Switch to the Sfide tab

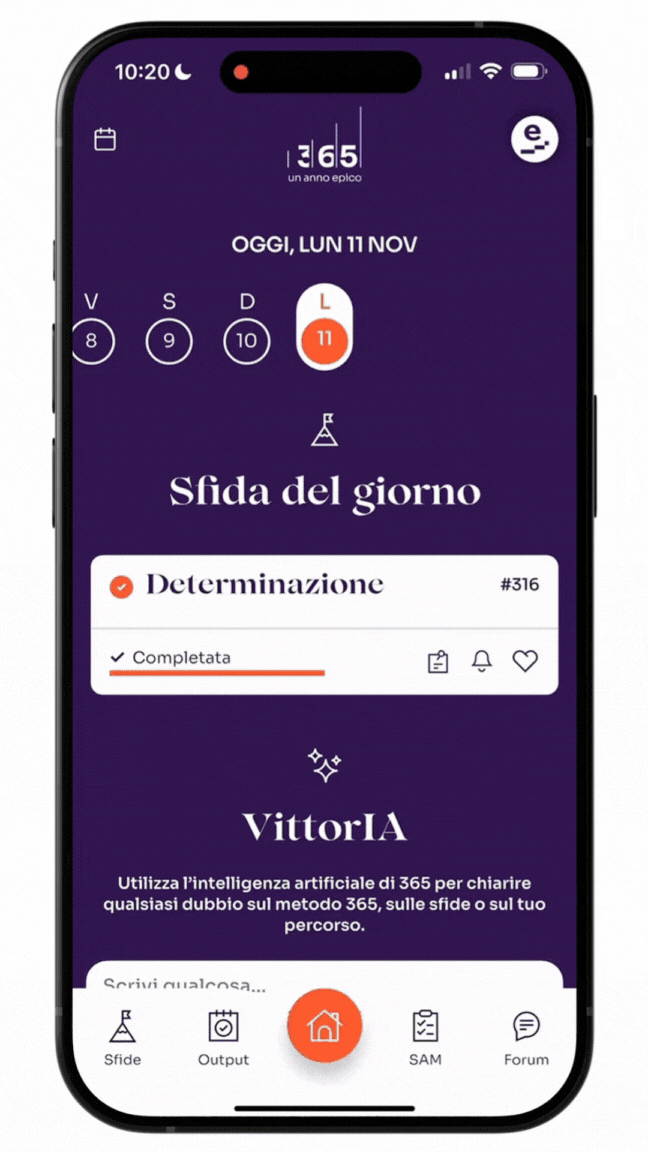(122, 1037)
